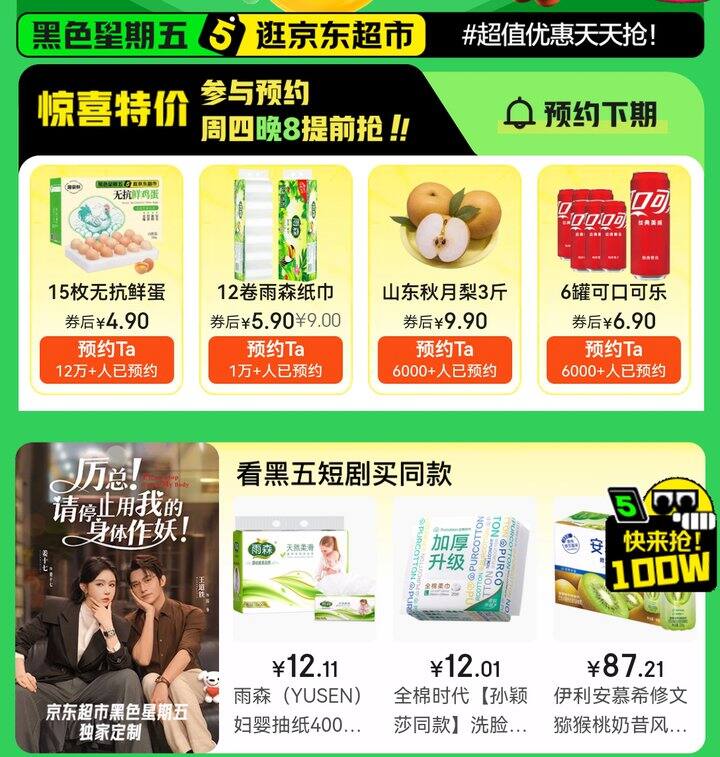Tap the floating 快来抢100W badge
This screenshot has width=720, height=757.
click(x=660, y=545)
